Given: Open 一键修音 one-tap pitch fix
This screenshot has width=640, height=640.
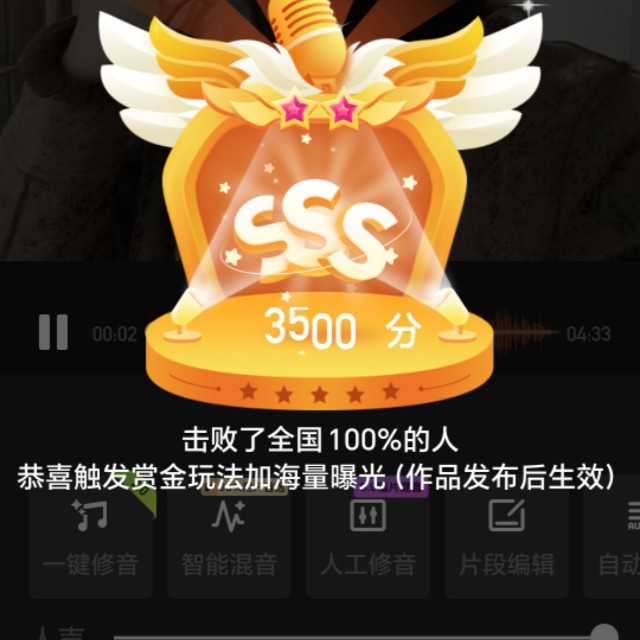Looking at the screenshot, I should click(90, 540).
